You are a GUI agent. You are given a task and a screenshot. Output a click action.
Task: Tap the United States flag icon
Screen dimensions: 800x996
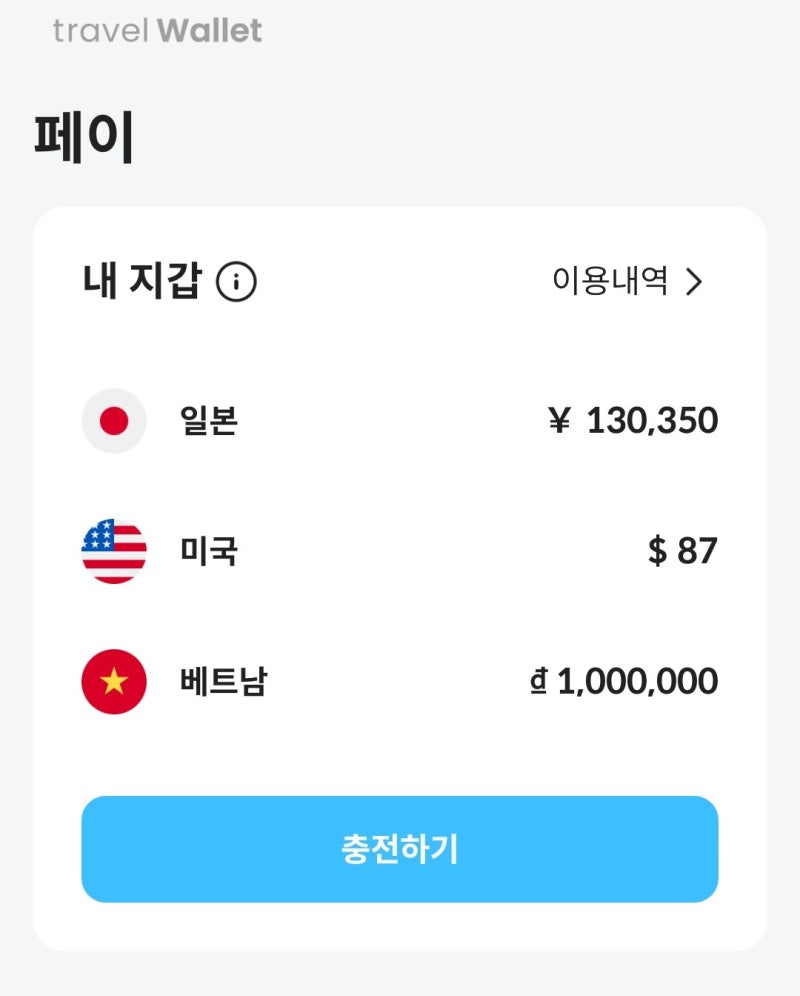(x=113, y=551)
